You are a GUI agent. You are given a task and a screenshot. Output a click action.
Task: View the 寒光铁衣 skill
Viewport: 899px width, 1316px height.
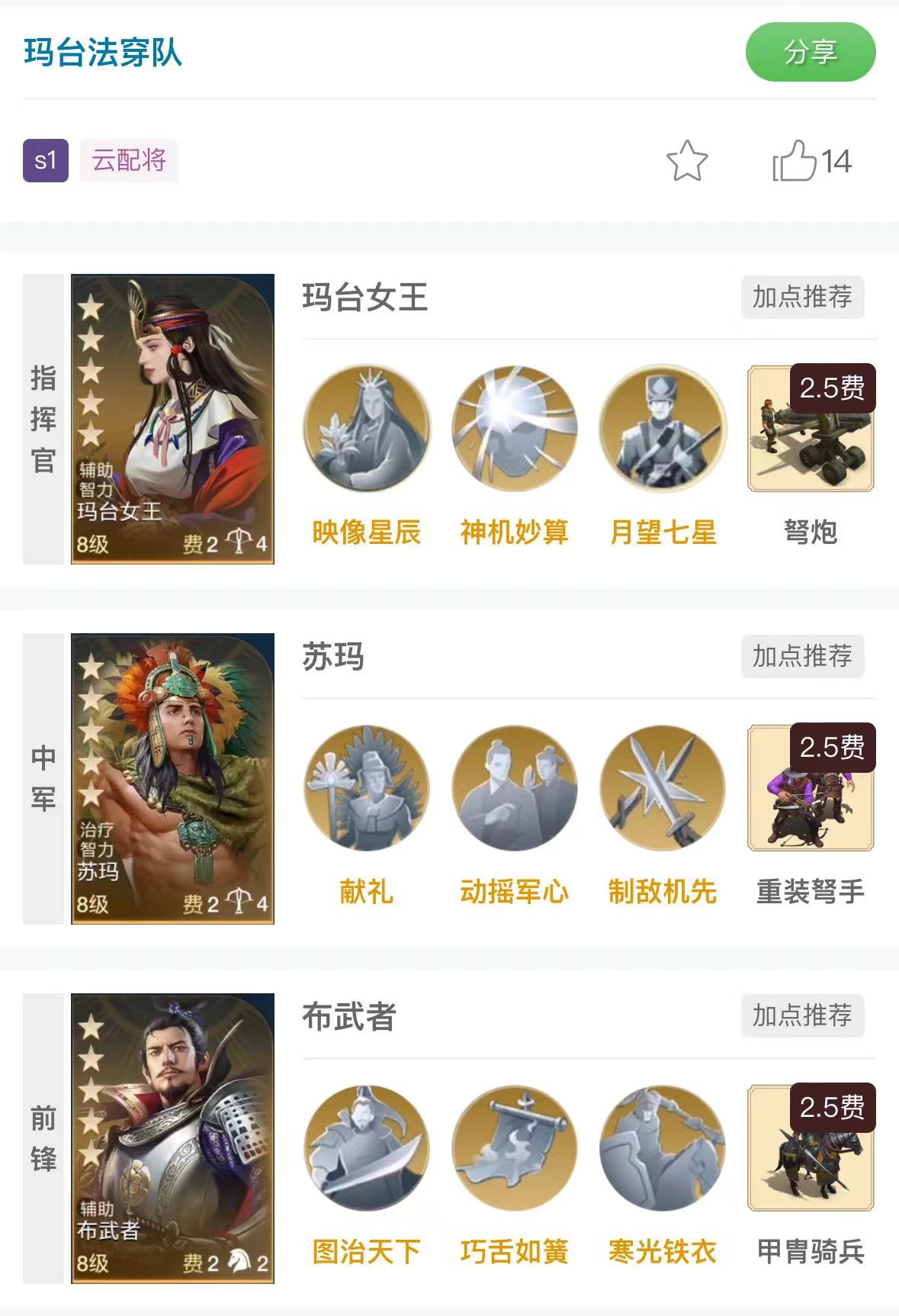pos(663,1148)
